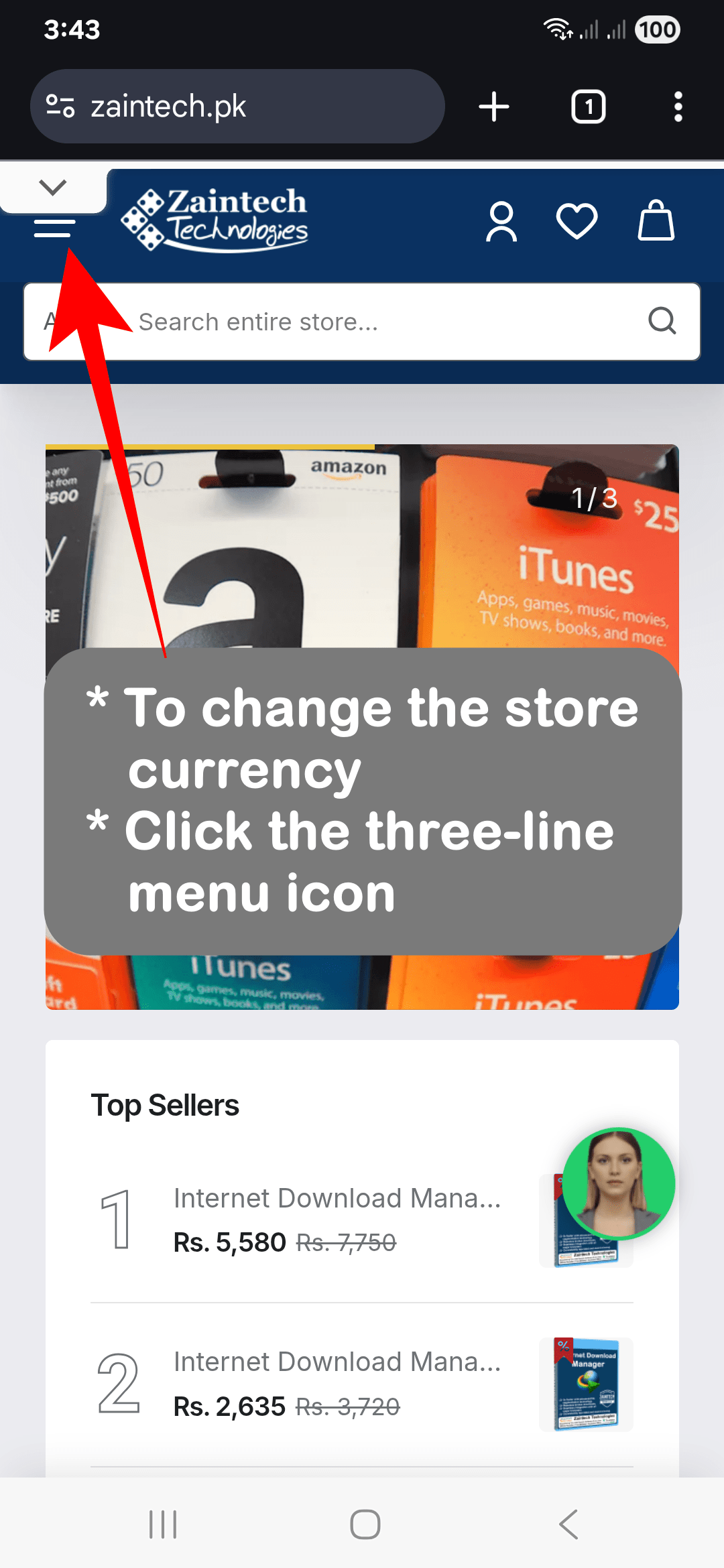Return to the phone's home screen
The image size is (724, 1568).
point(365,1524)
